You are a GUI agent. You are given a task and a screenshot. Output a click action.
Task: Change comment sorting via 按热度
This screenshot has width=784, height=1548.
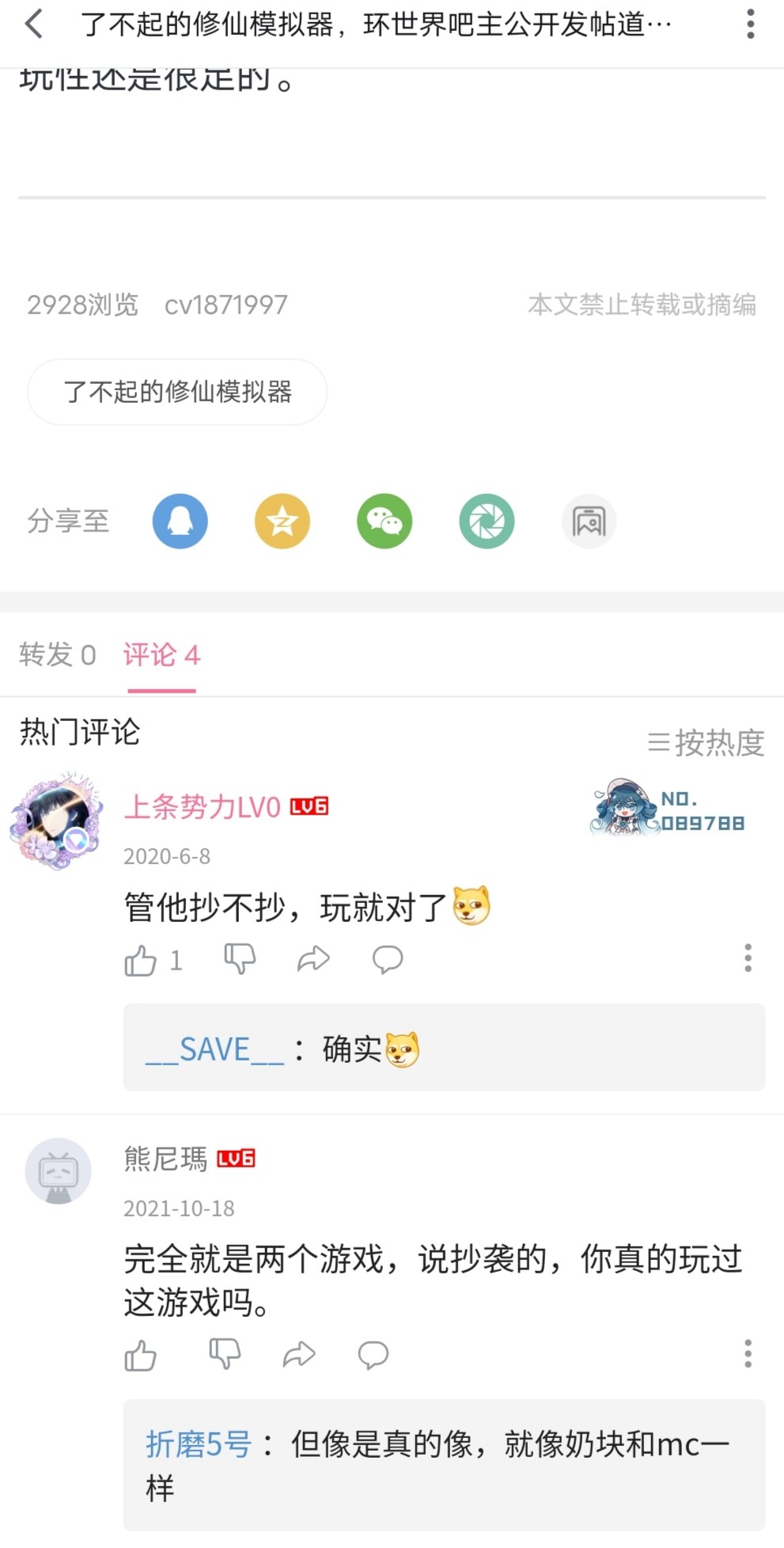[x=706, y=743]
